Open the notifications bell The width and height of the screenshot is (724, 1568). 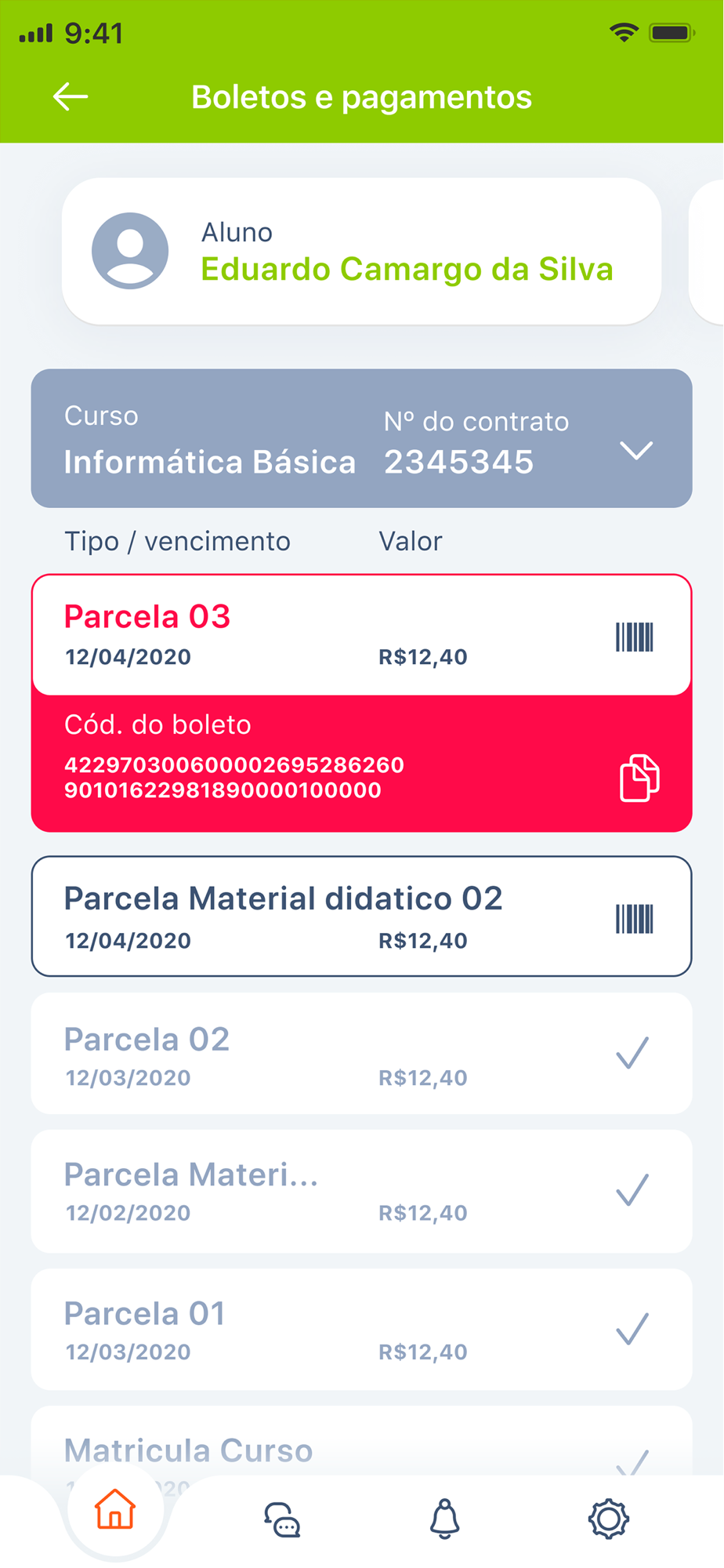[x=445, y=1519]
